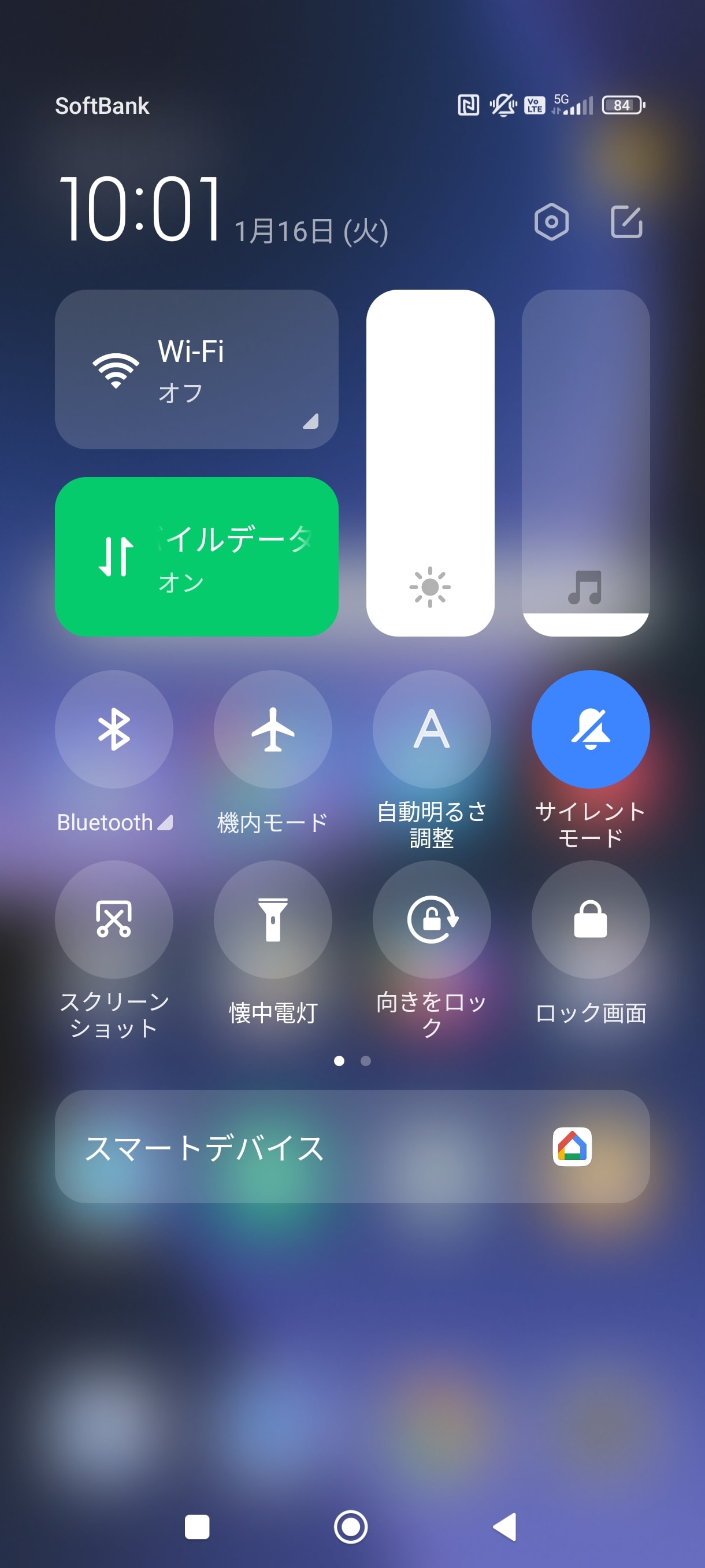Viewport: 705px width, 1568px height.
Task: Activate the lock screen tile
Action: (x=591, y=920)
